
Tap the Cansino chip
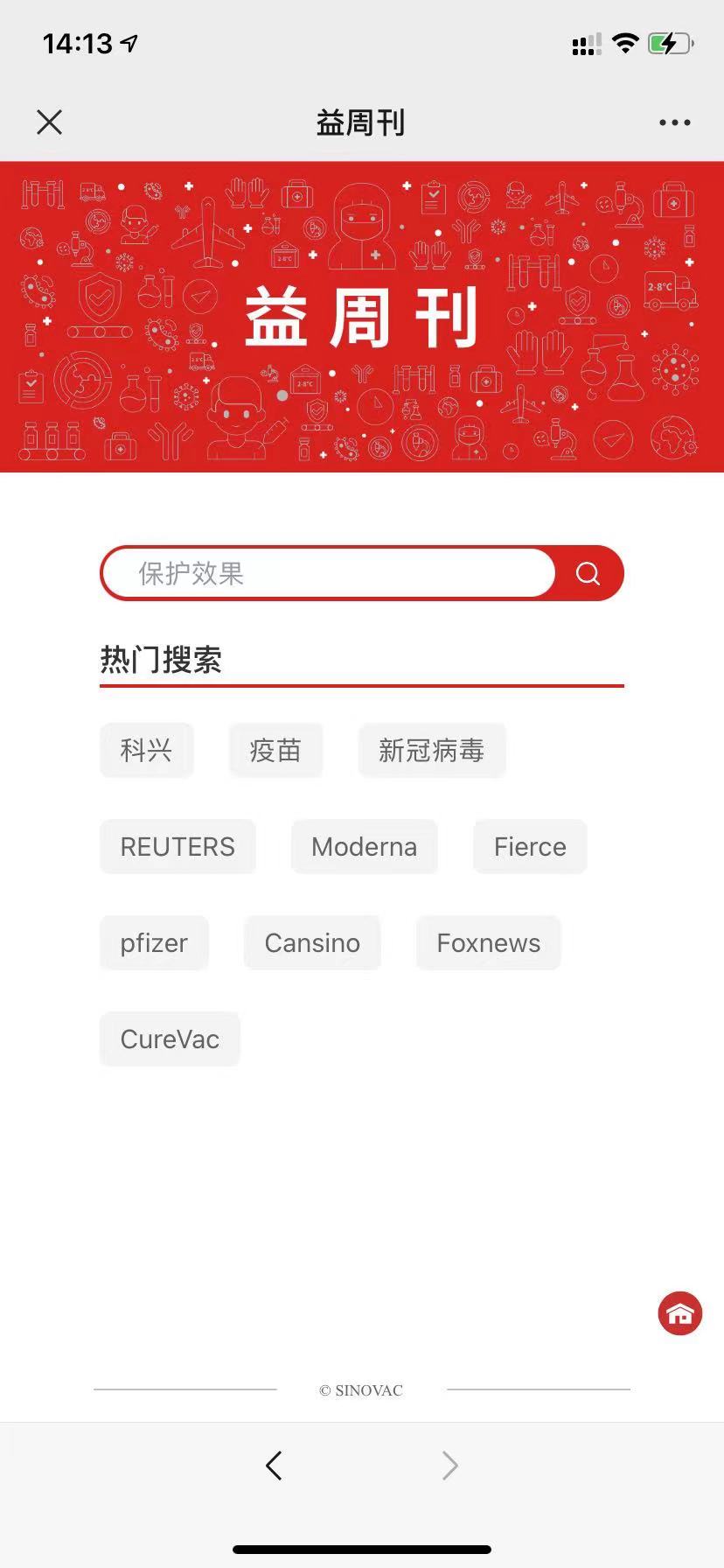click(x=312, y=942)
